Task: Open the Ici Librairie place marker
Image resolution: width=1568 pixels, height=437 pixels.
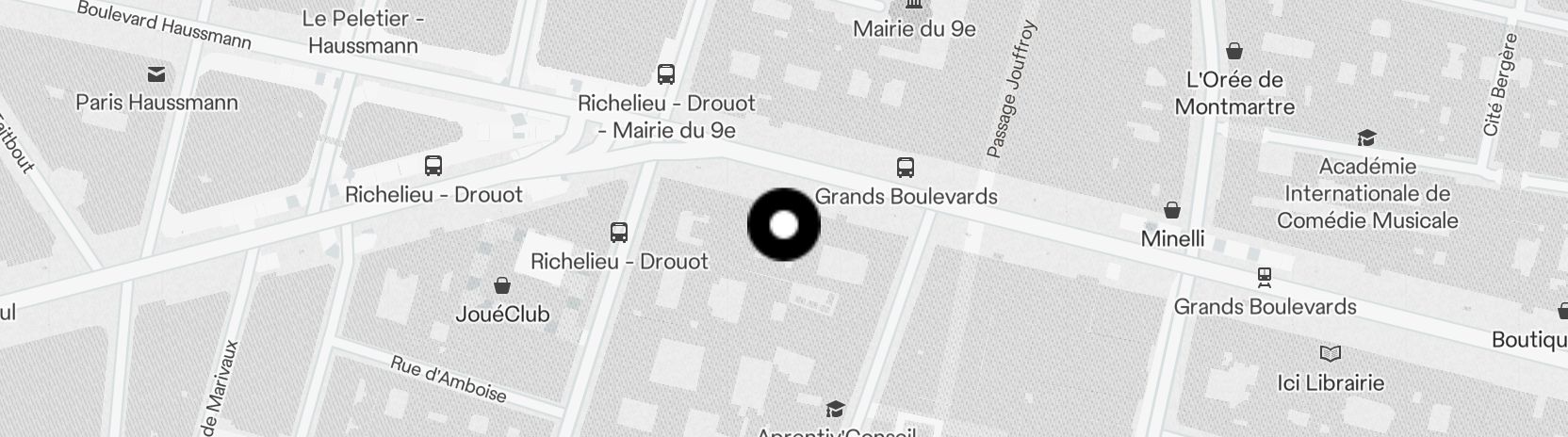Action: 1331,354
